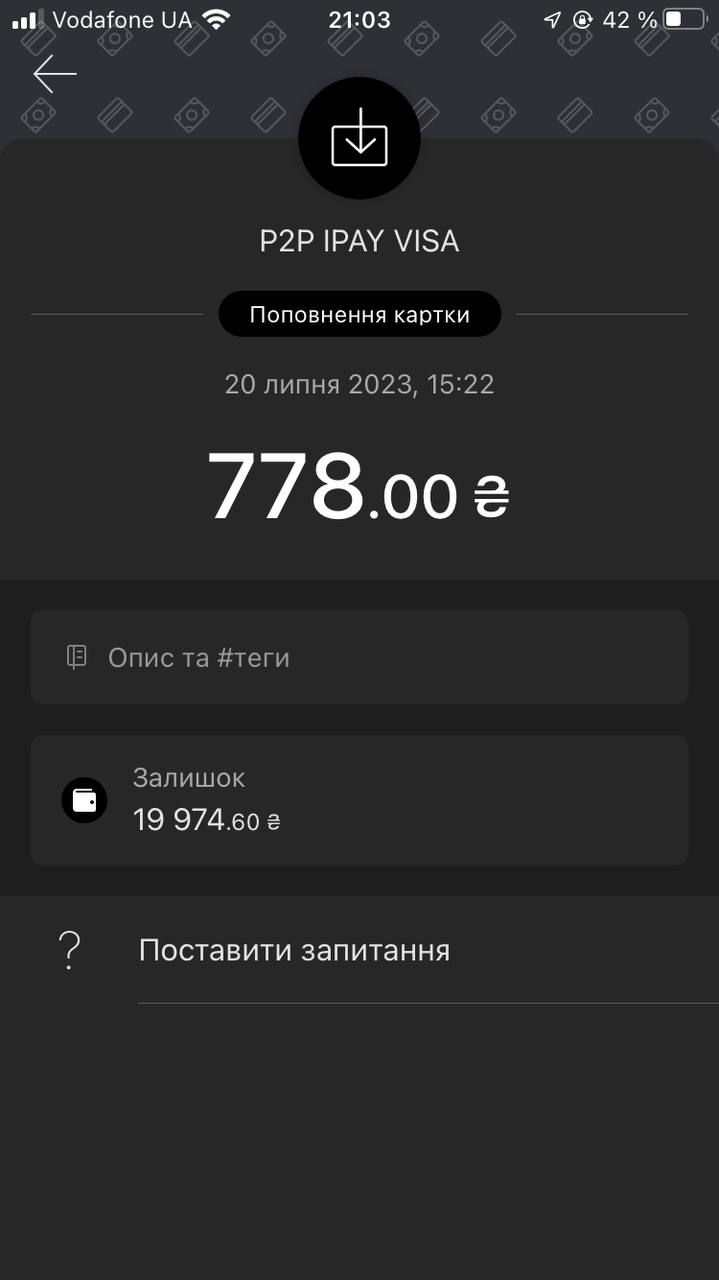Add a note in Опис та #теги field
The width and height of the screenshot is (719, 1280).
[359, 657]
